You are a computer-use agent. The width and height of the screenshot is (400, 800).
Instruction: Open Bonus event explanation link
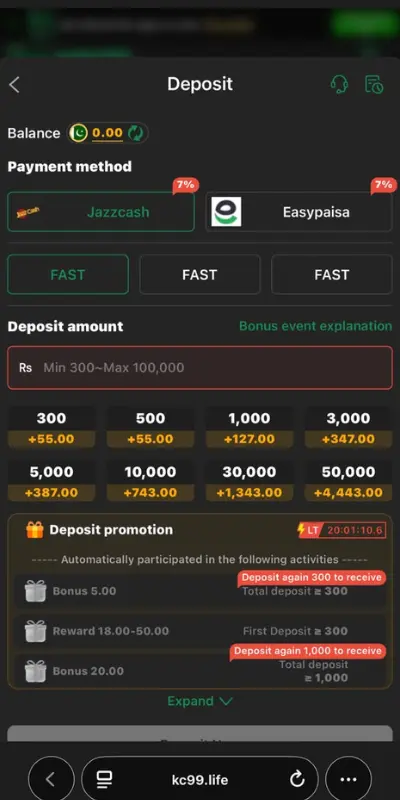(315, 326)
